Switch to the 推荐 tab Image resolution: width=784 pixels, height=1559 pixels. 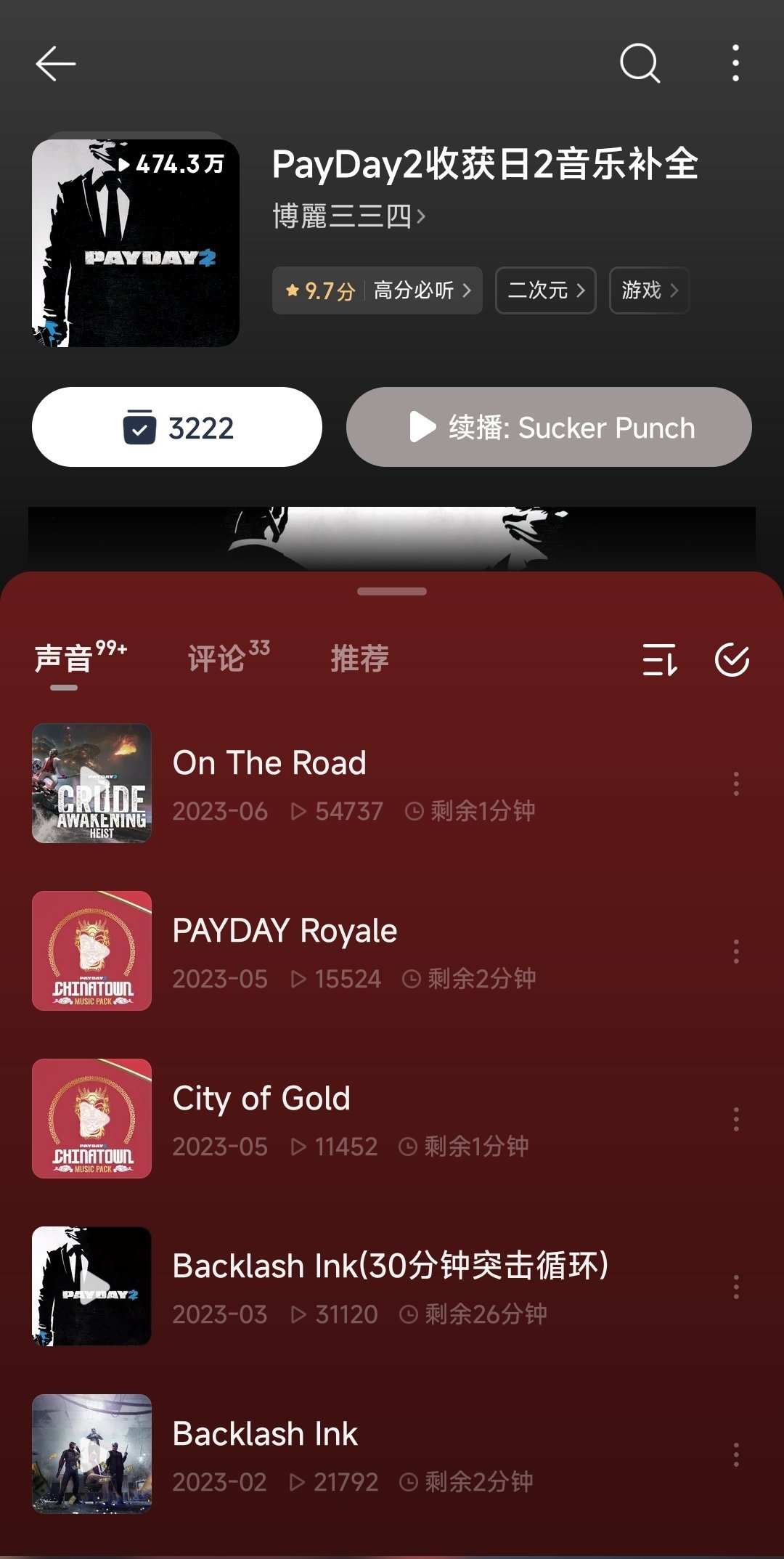pos(359,659)
